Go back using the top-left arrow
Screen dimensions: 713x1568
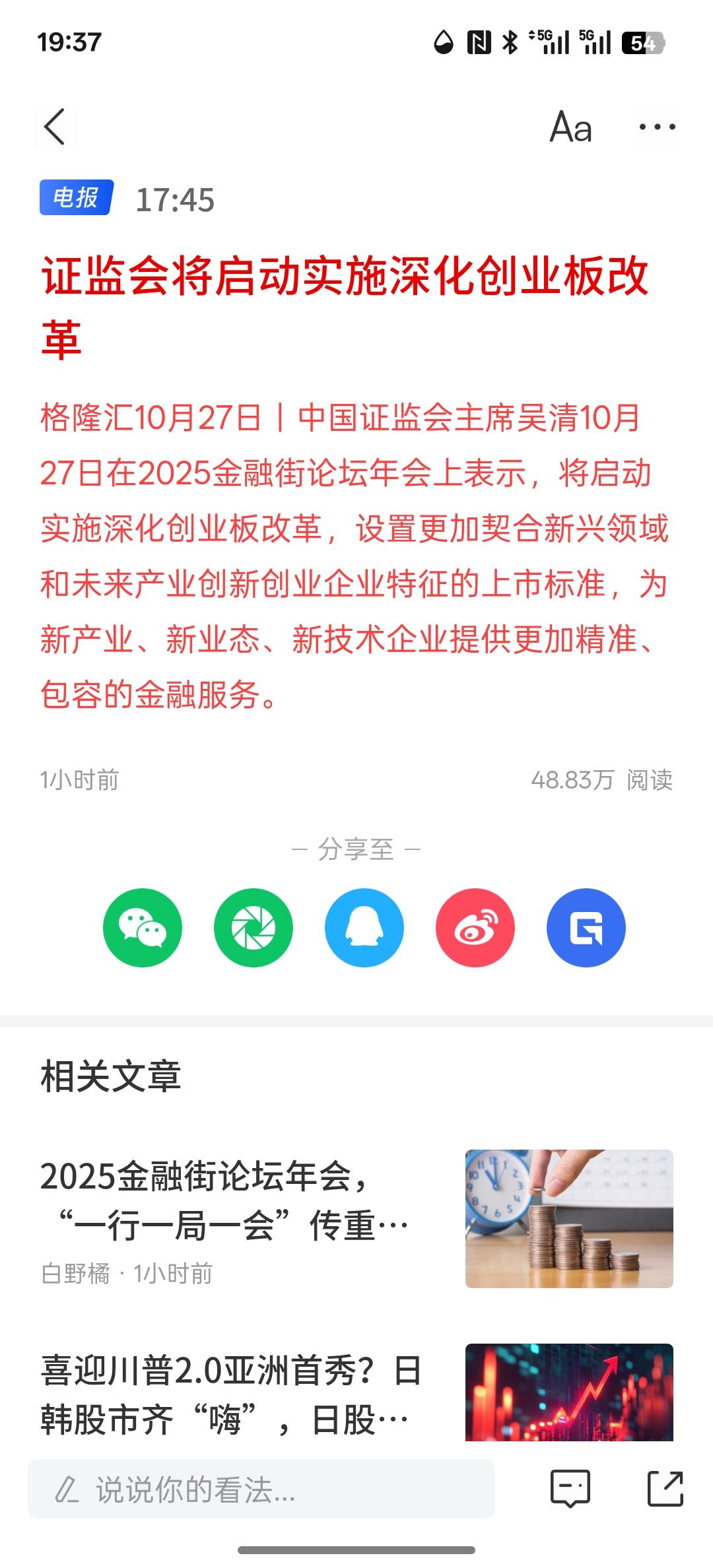[x=55, y=126]
